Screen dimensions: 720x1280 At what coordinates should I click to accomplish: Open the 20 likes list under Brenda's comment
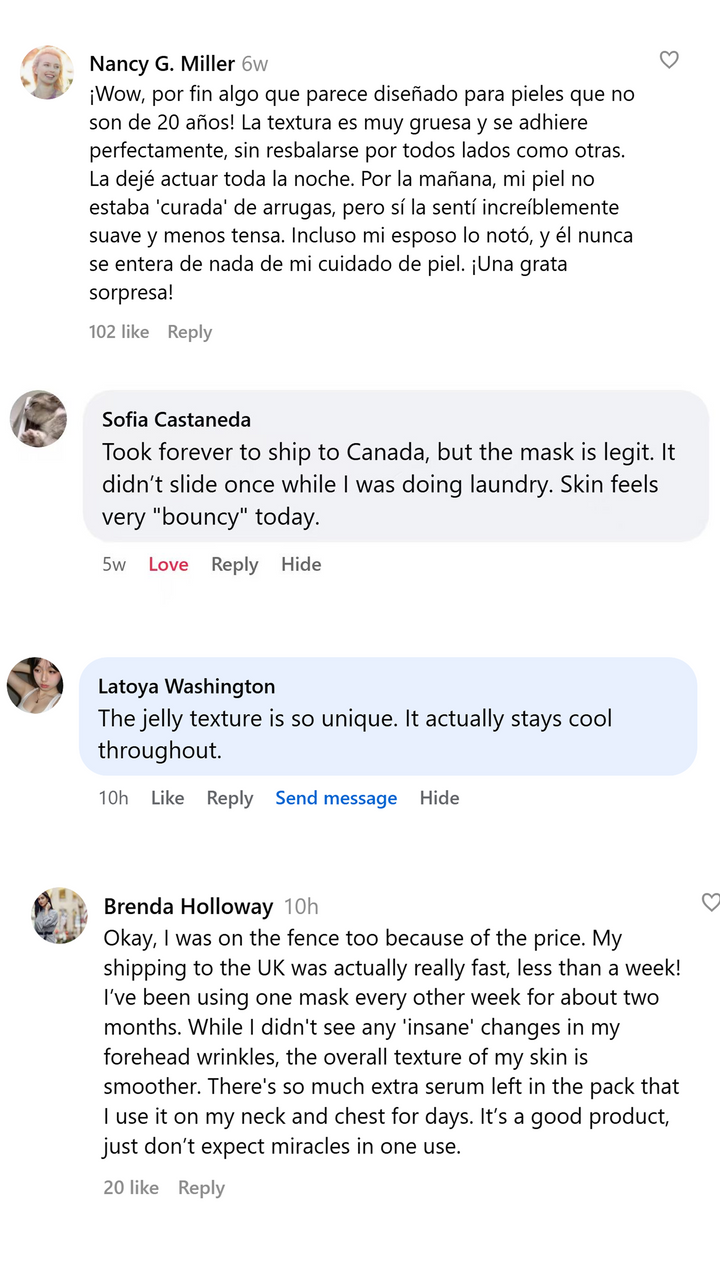130,1187
